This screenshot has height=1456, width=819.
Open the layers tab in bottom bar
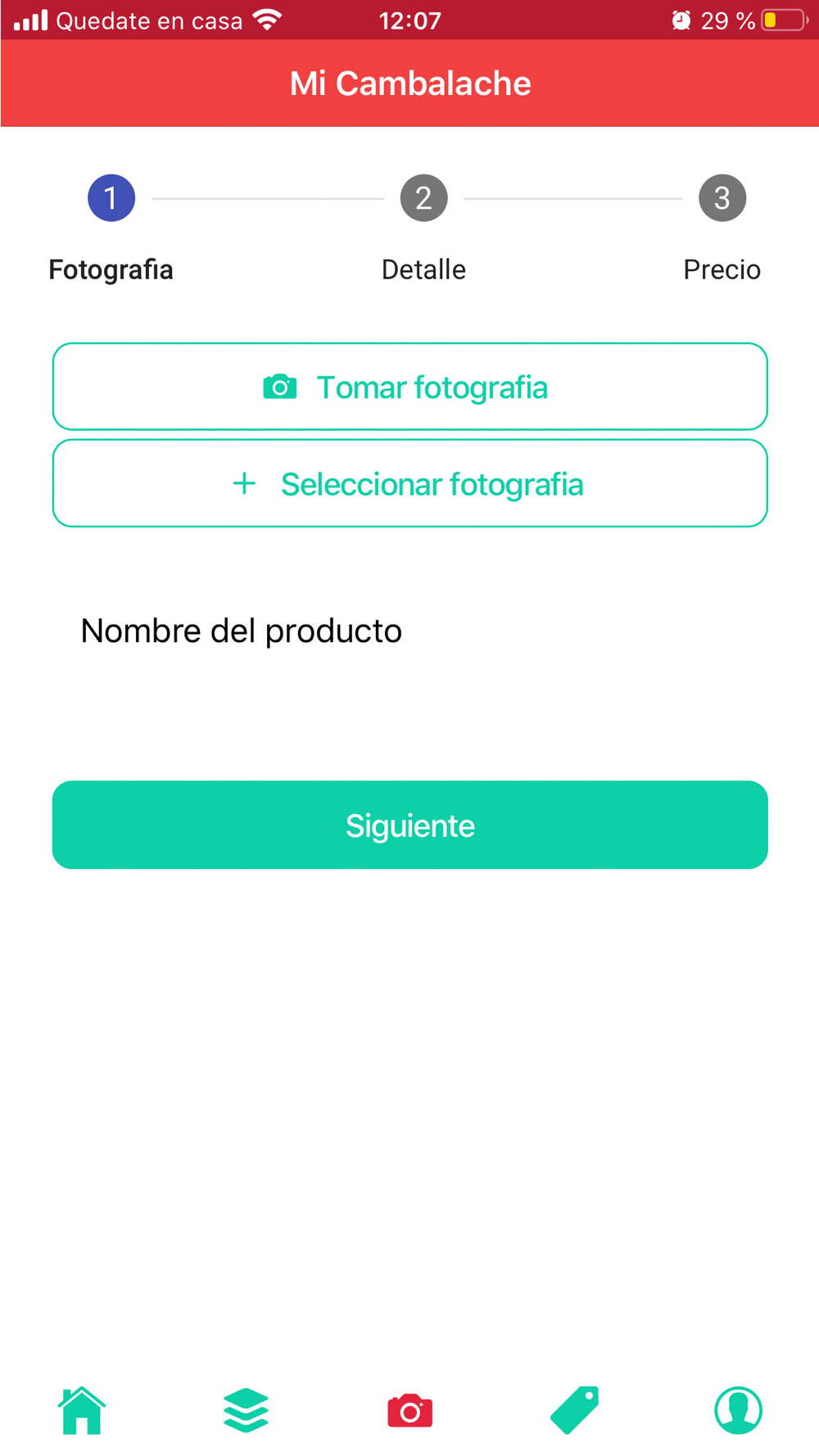246,1410
